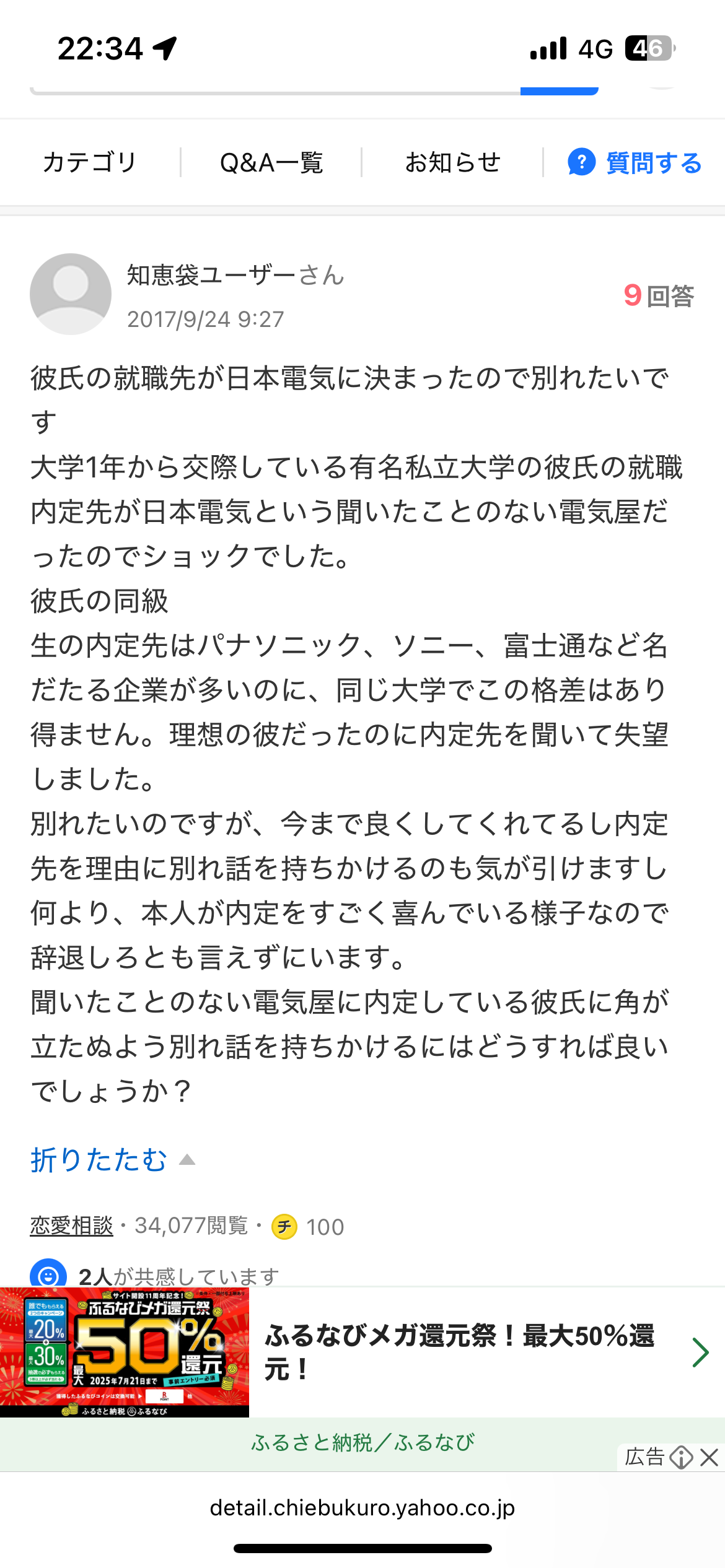Viewport: 725px width, 1568px height.
Task: Open the ふるさと納税／ふるなび link
Action: pos(362,1442)
